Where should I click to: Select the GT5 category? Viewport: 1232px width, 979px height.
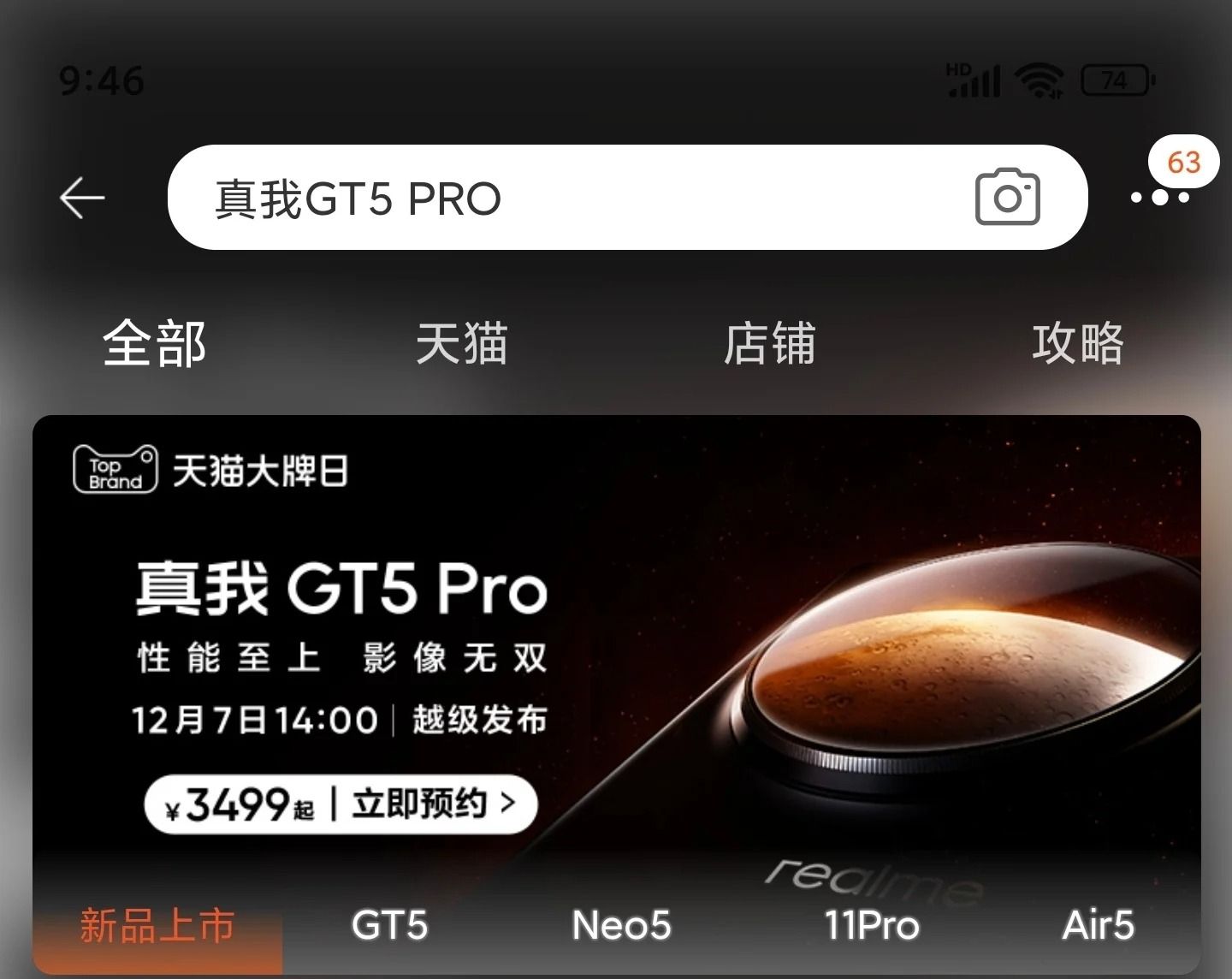389,926
